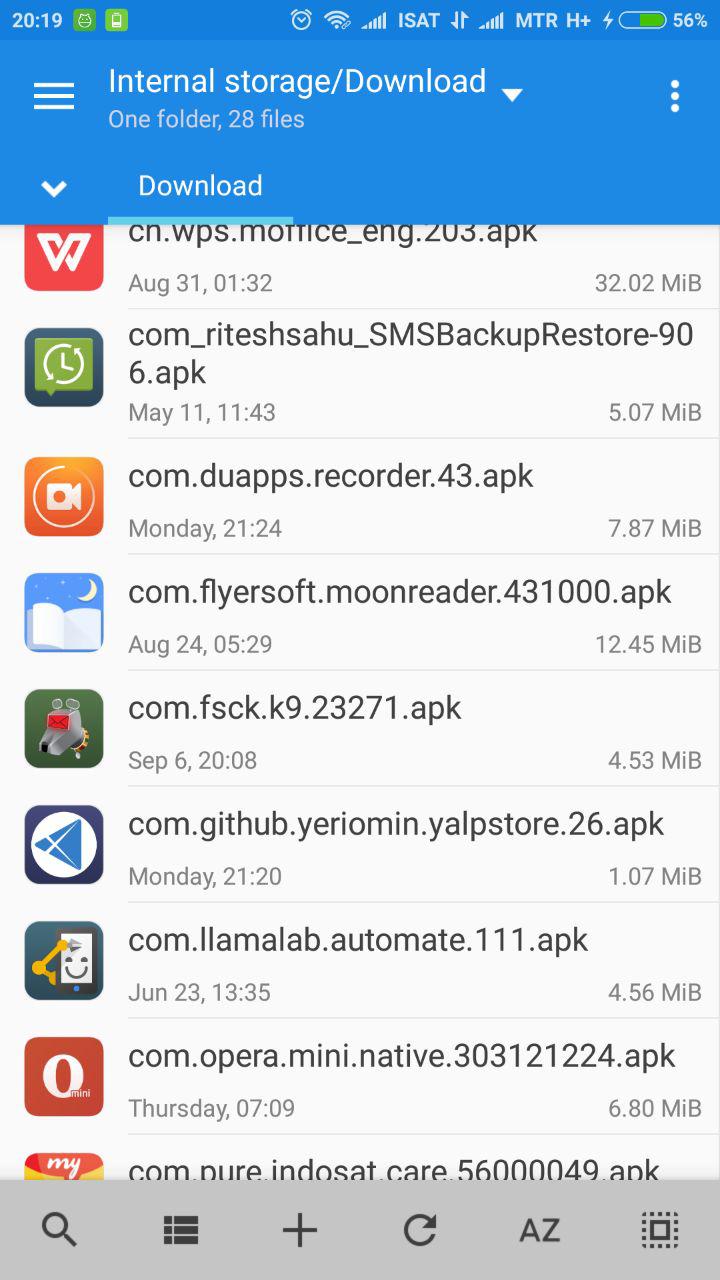Image resolution: width=720 pixels, height=1280 pixels.
Task: Refresh the folder listing
Action: coord(420,1230)
